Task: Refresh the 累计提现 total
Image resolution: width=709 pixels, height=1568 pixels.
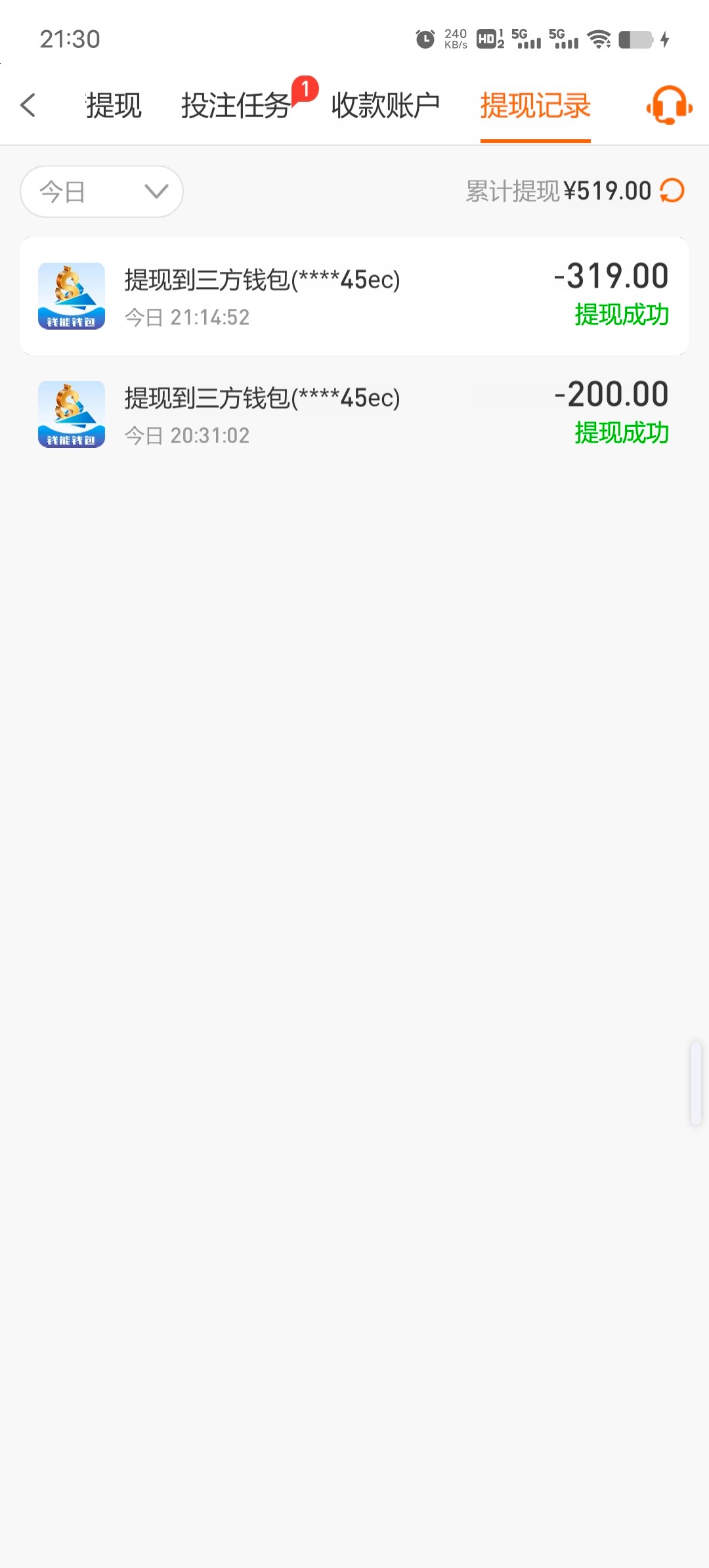Action: coord(672,191)
